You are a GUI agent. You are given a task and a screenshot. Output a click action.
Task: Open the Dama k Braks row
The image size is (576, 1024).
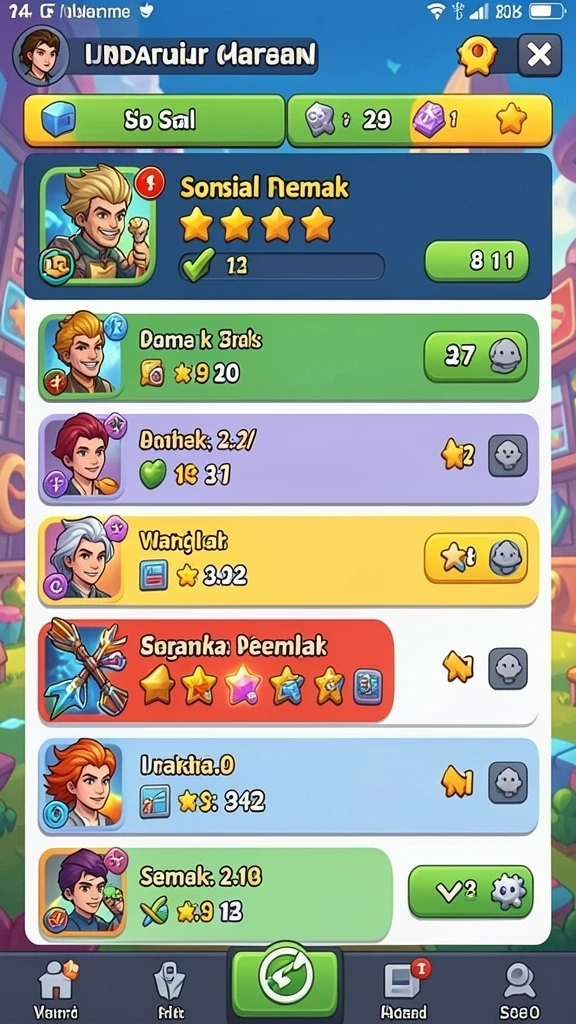click(x=288, y=357)
